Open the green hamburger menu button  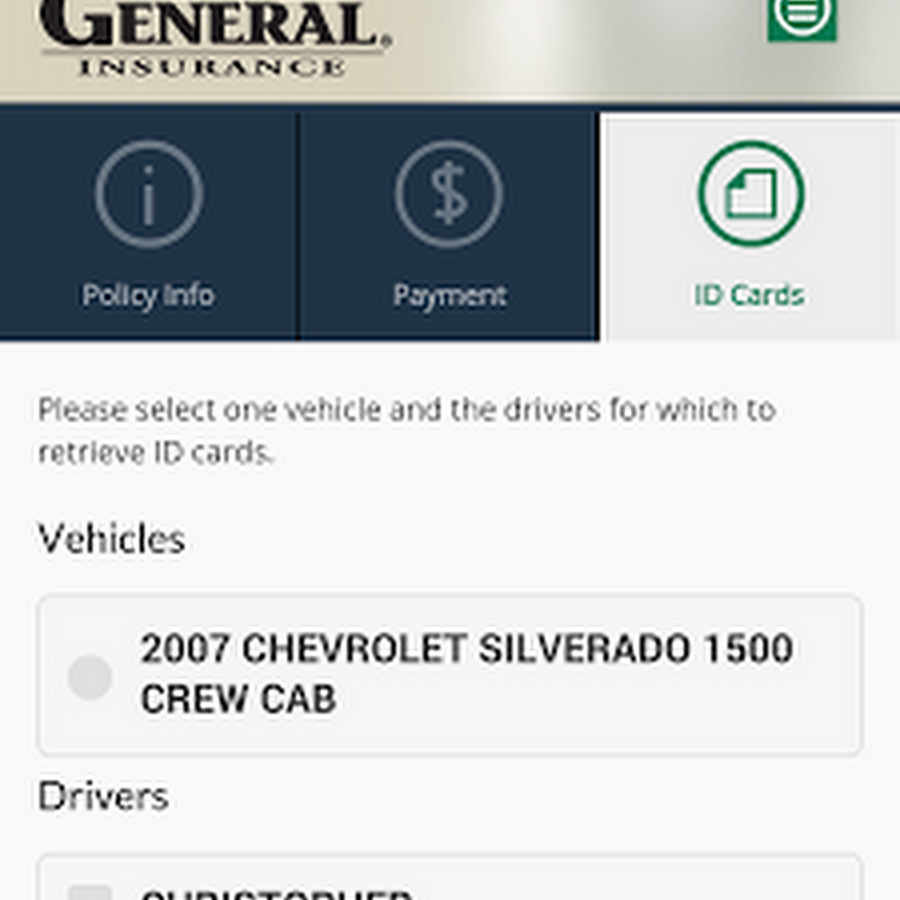802,14
